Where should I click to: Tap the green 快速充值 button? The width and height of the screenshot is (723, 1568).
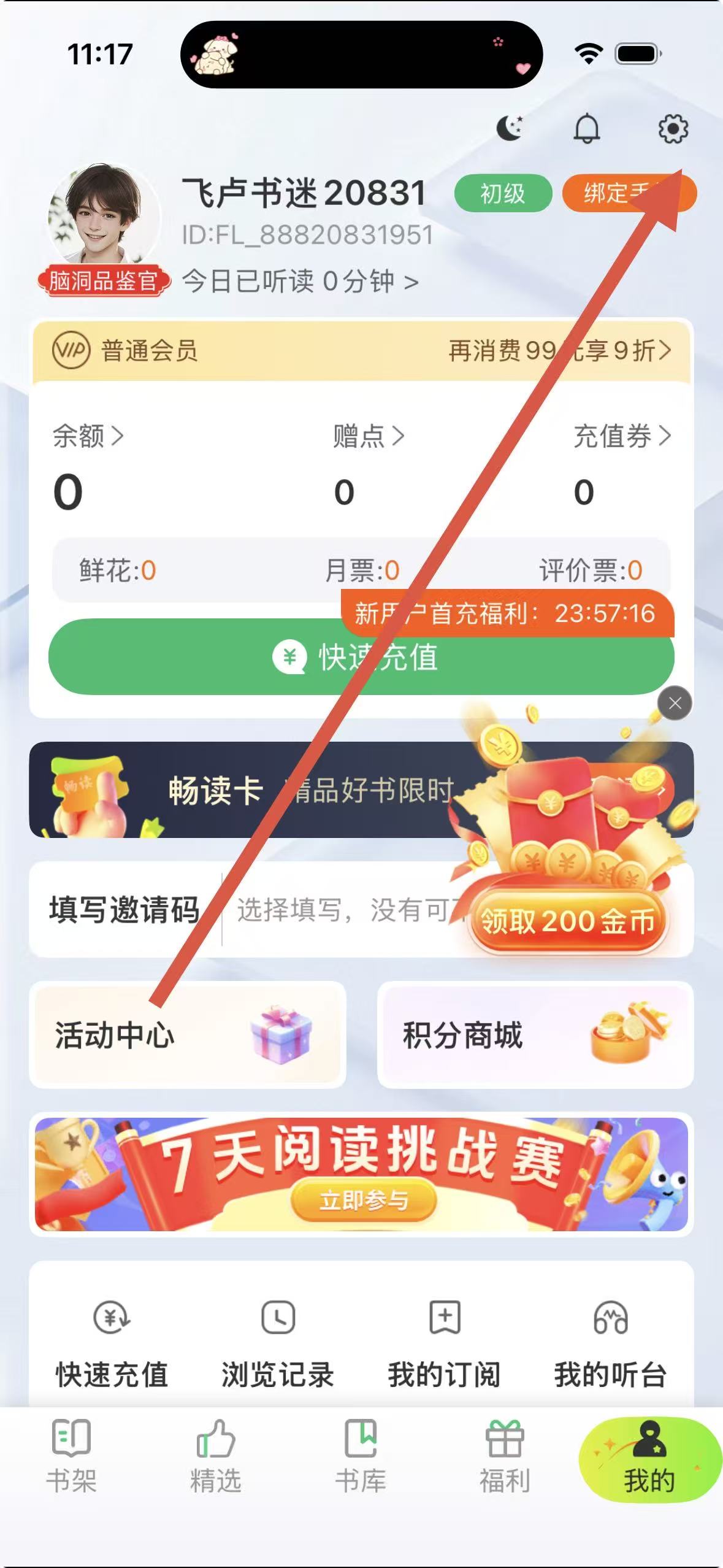point(245,658)
